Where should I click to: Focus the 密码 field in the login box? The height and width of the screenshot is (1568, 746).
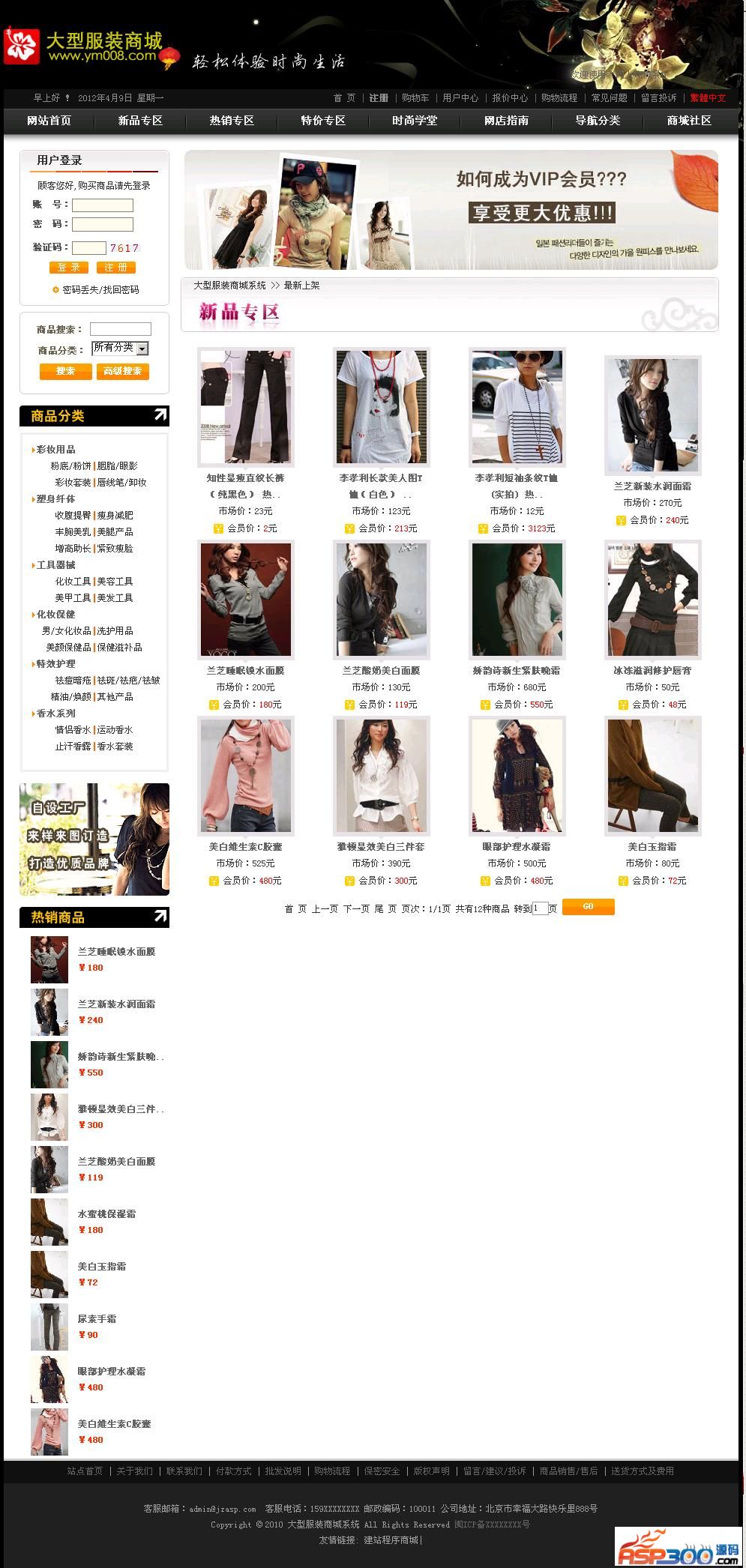[103, 224]
